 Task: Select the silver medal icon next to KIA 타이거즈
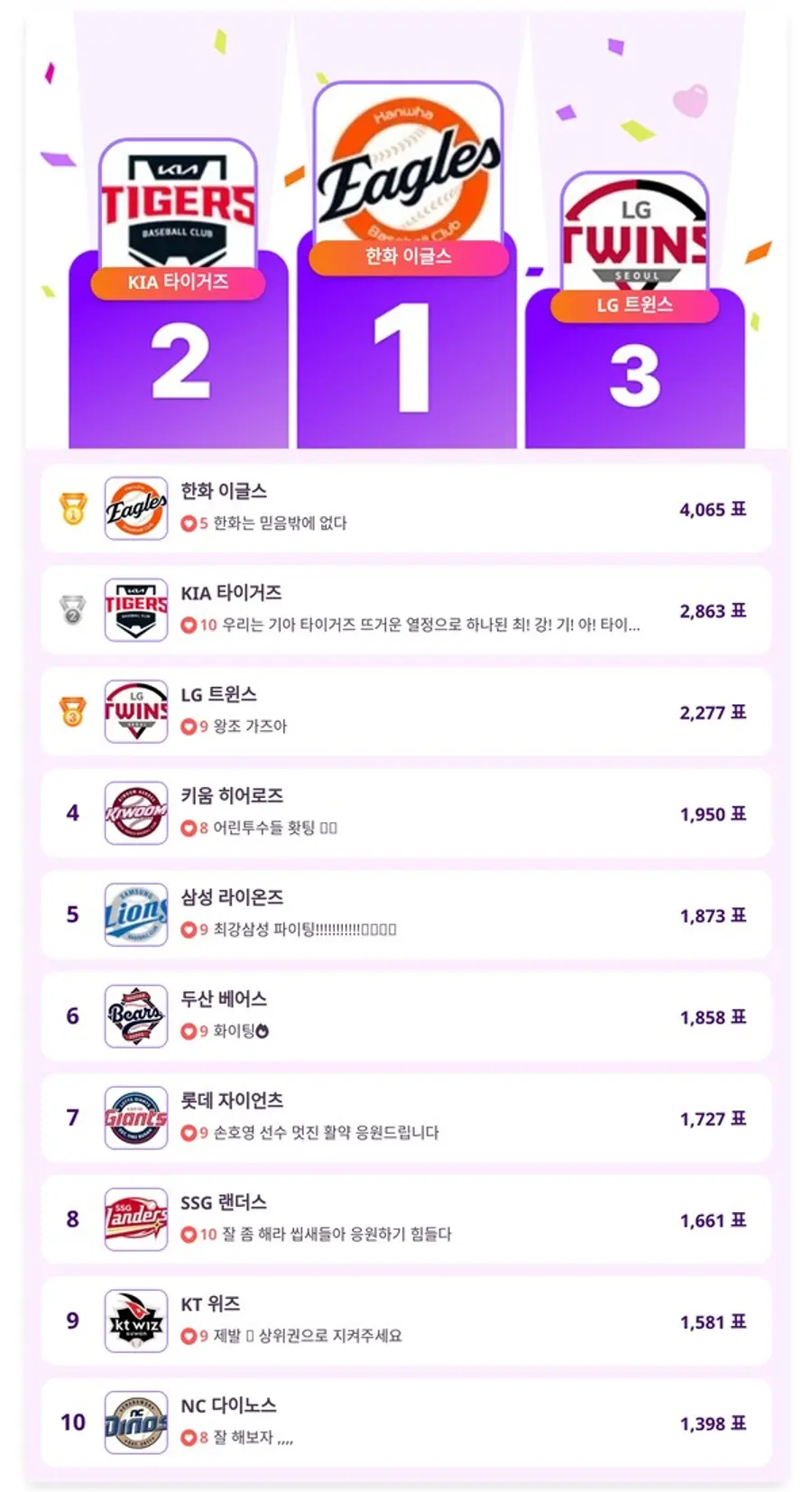(x=72, y=610)
